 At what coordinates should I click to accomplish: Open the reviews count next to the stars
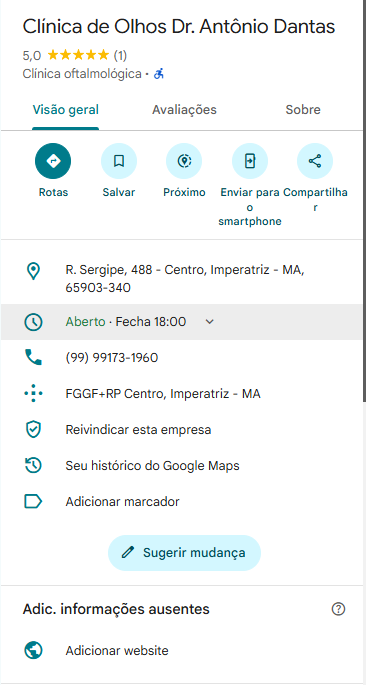tap(120, 55)
